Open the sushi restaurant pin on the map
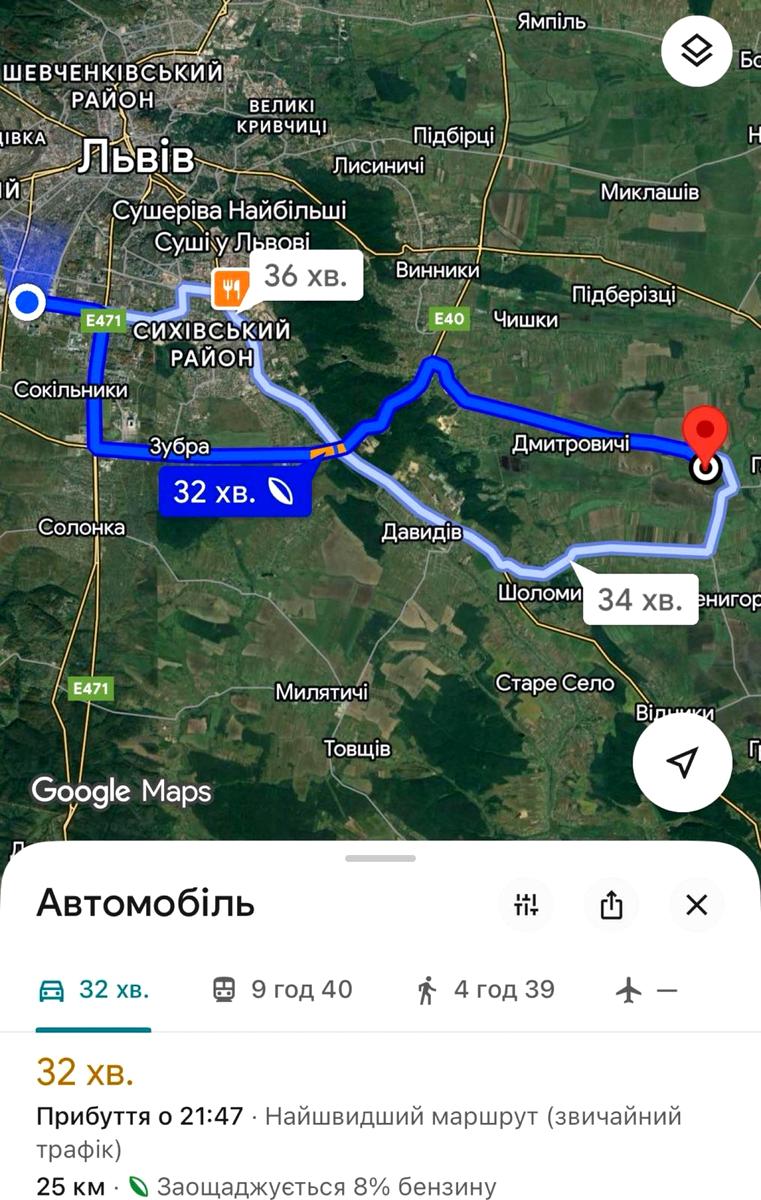The image size is (761, 1200). [231, 290]
